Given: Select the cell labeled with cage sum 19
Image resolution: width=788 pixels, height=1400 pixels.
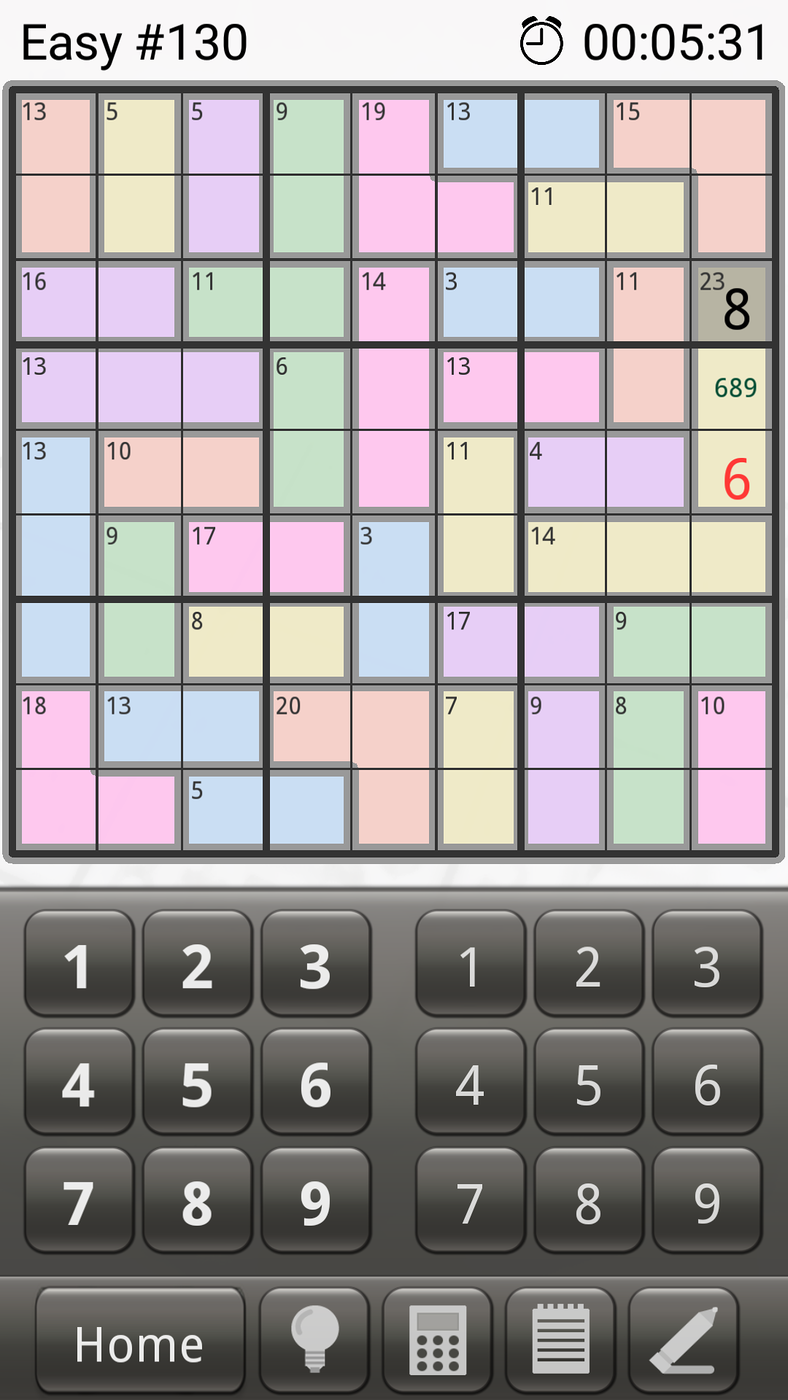Looking at the screenshot, I should (x=394, y=134).
